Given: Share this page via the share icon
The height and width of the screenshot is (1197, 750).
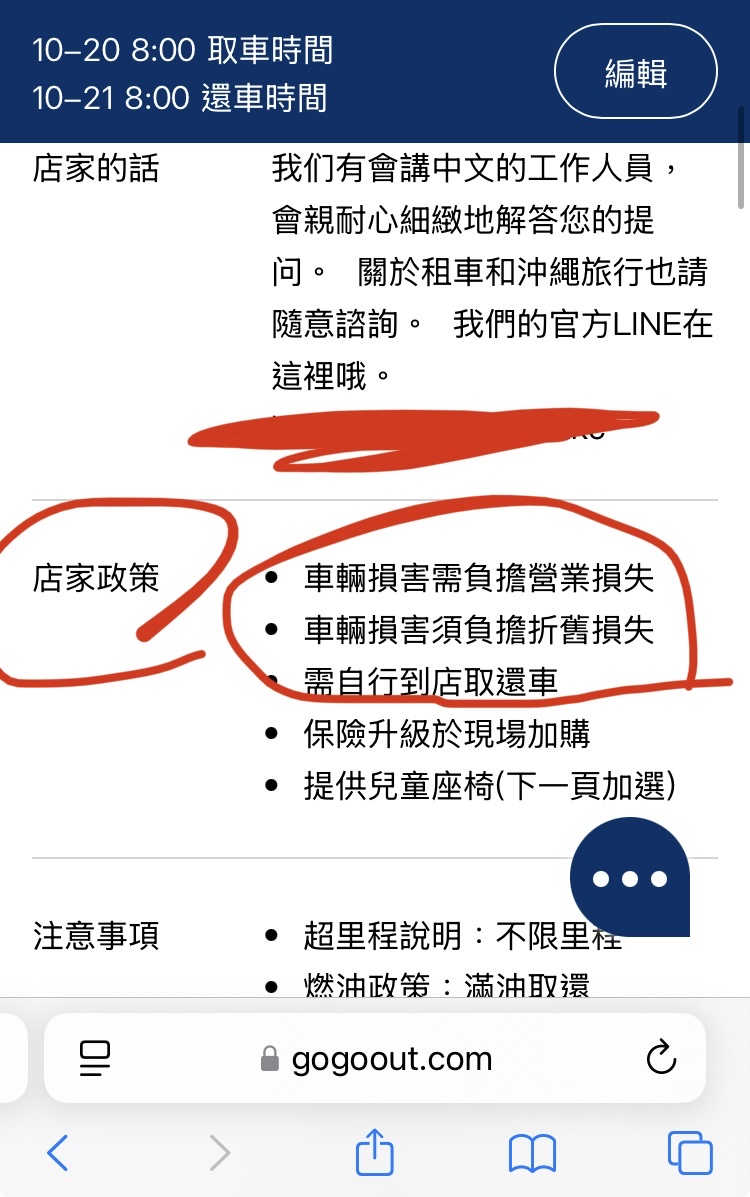Looking at the screenshot, I should [375, 1152].
